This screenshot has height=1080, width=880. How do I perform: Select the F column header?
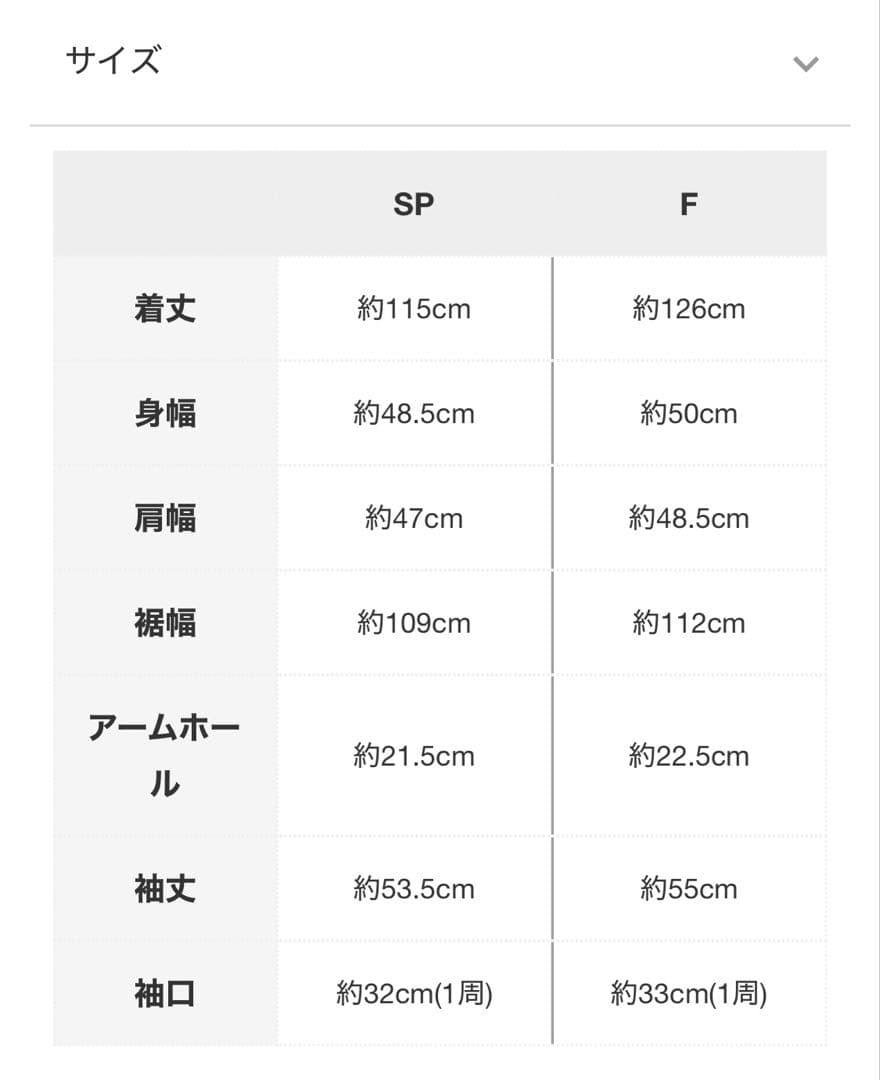pyautogui.click(x=690, y=204)
